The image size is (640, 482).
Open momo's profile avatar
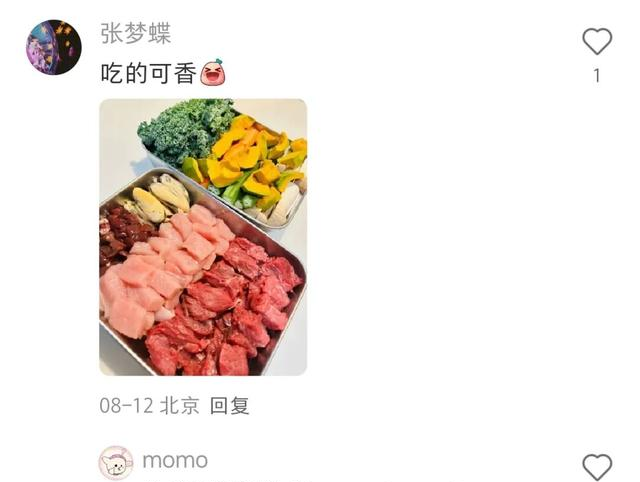[x=116, y=463]
